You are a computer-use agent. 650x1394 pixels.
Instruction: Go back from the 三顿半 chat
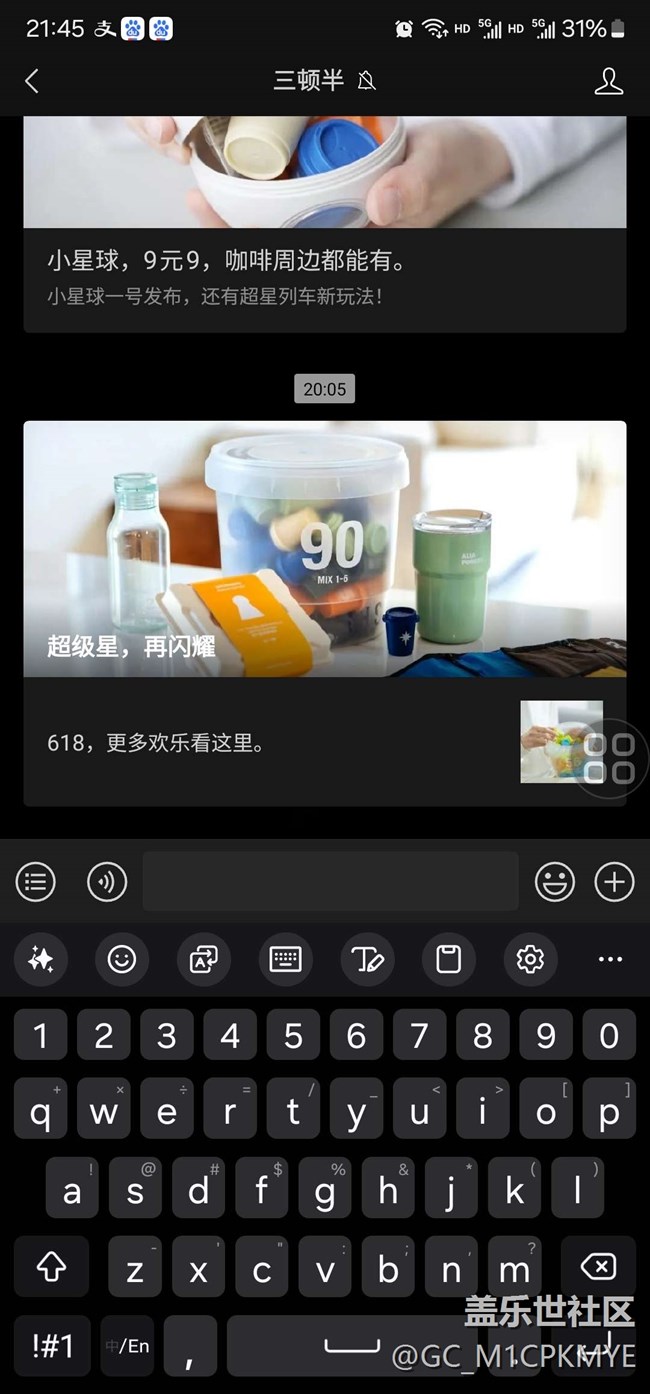pos(32,81)
